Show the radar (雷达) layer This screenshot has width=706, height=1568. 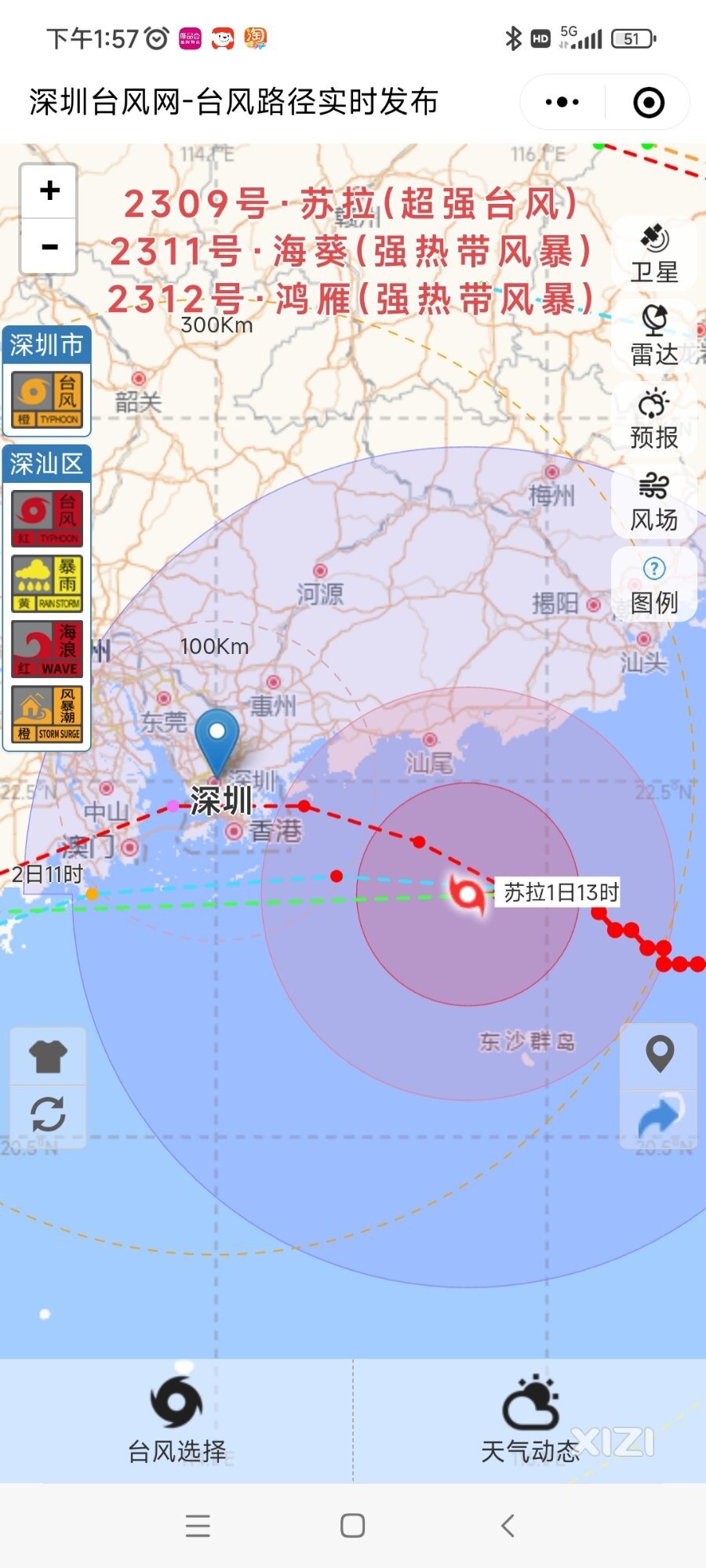(x=654, y=336)
